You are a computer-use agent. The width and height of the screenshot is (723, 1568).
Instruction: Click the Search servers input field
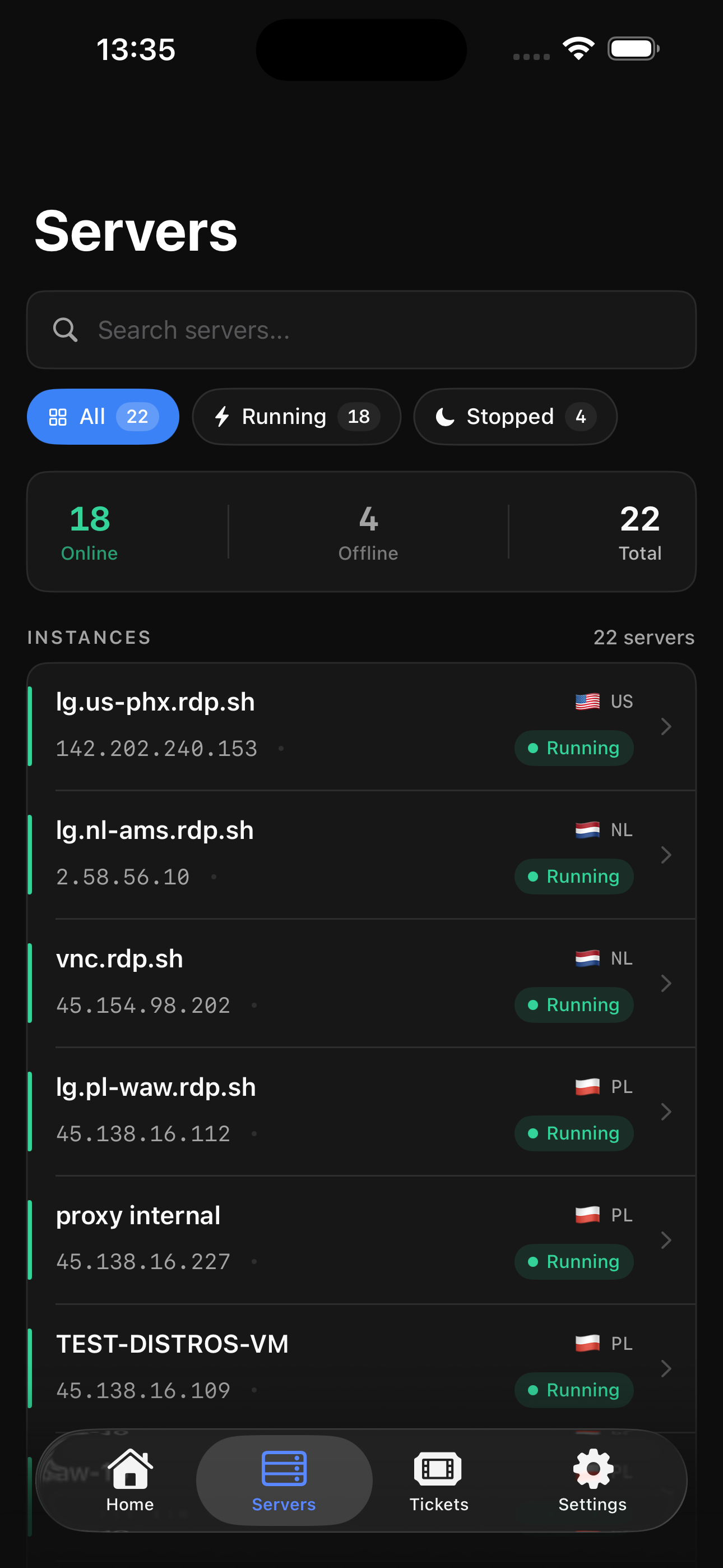(x=361, y=330)
